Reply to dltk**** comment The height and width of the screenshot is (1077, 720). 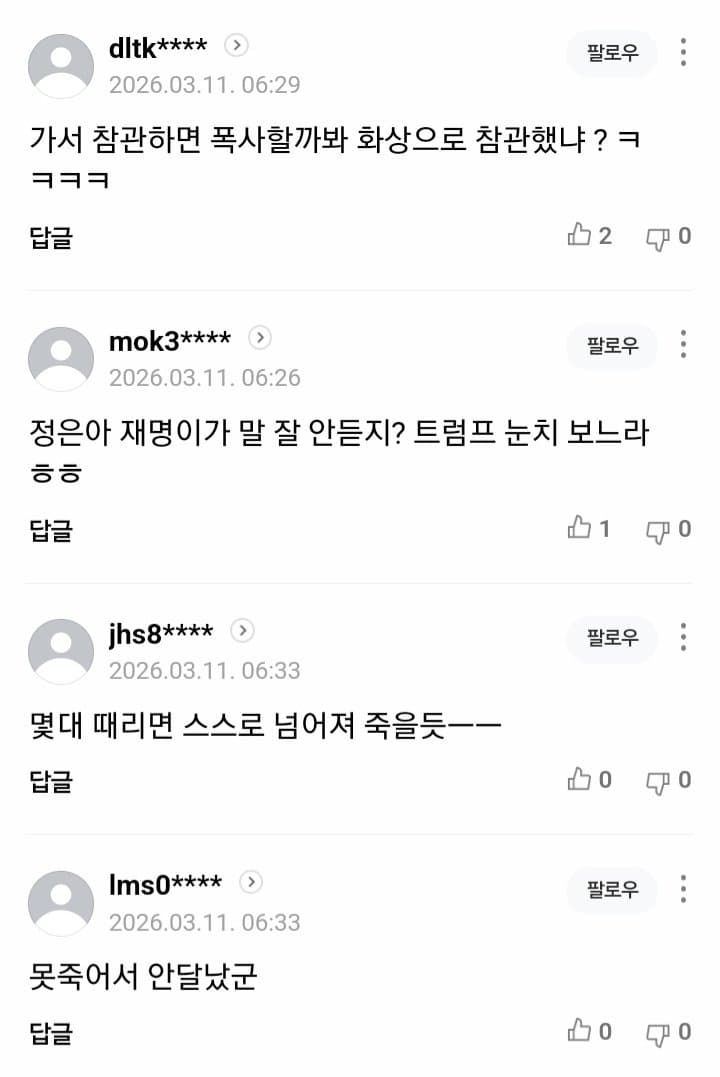(51, 237)
